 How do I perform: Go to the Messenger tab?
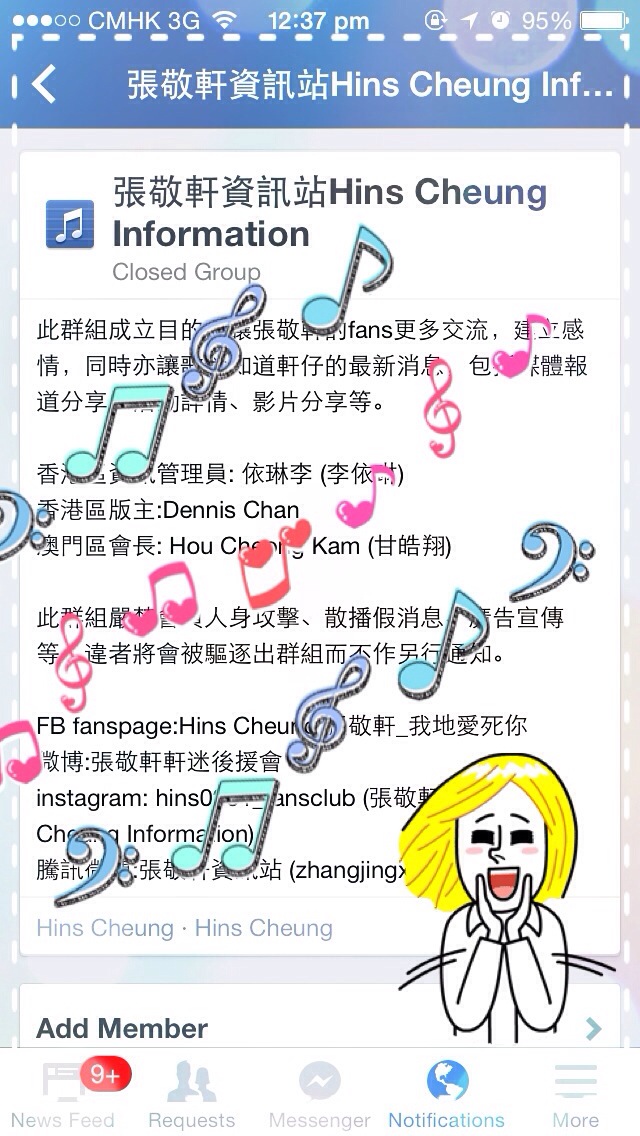pos(319,1095)
